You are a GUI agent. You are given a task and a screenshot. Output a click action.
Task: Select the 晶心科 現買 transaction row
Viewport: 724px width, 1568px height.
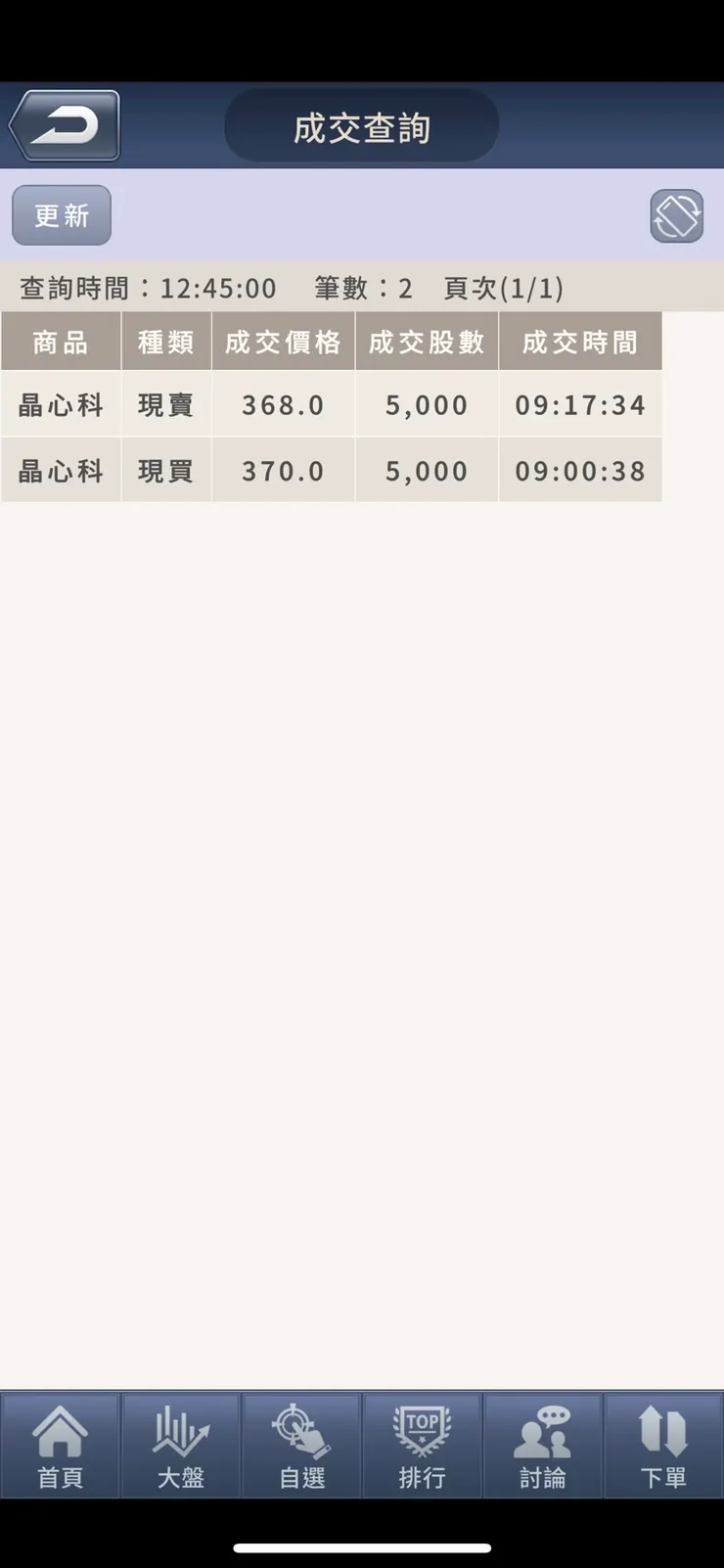[x=333, y=470]
